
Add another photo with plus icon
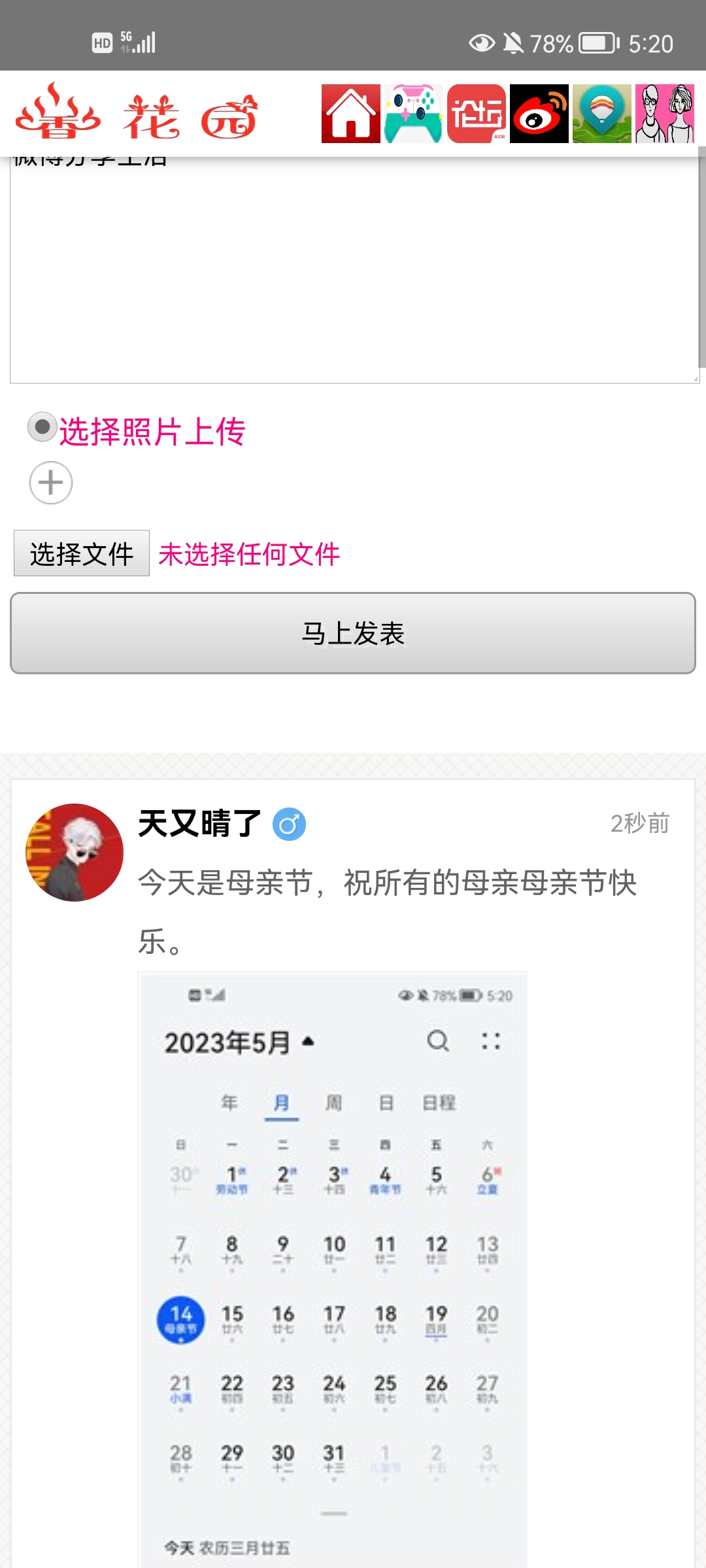click(x=51, y=483)
